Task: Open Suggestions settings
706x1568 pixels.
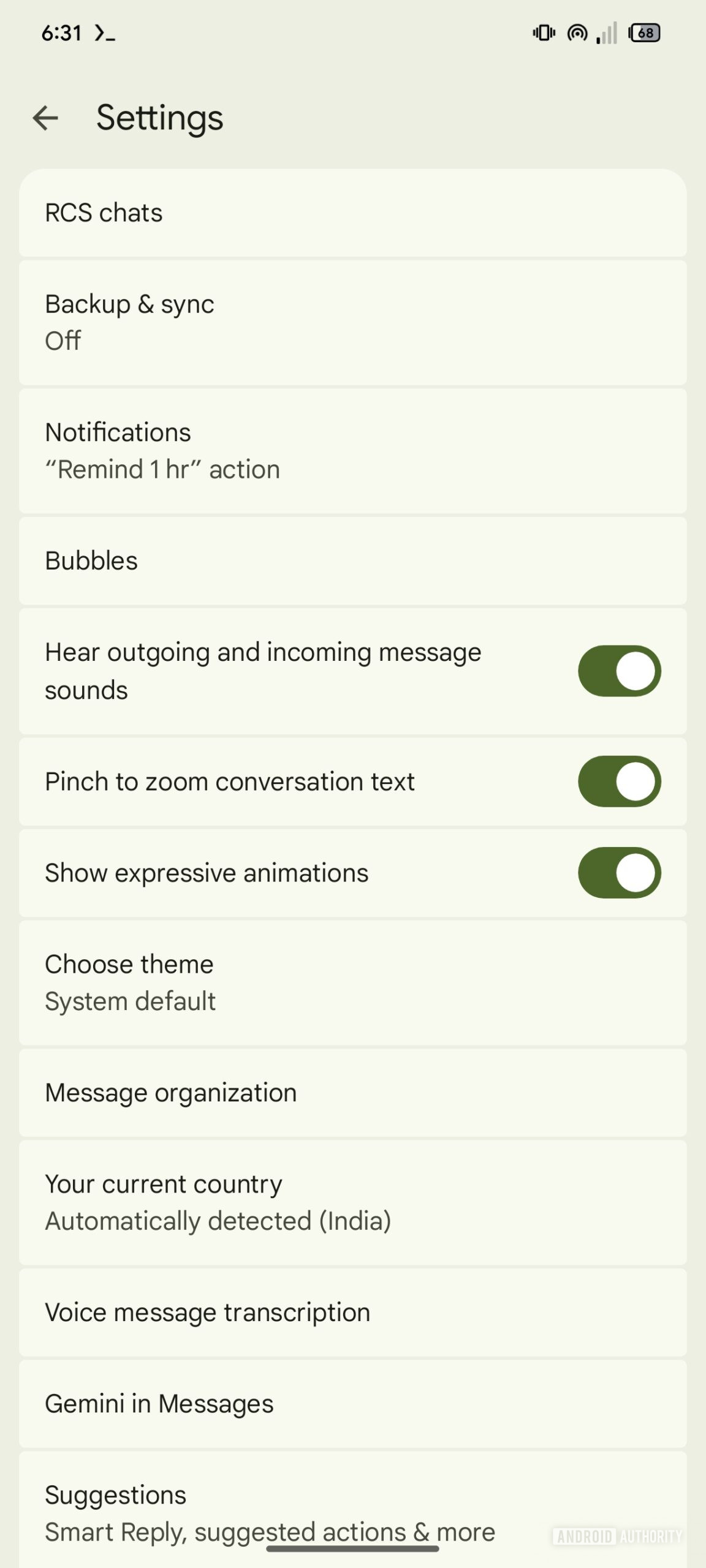Action: click(352, 1507)
